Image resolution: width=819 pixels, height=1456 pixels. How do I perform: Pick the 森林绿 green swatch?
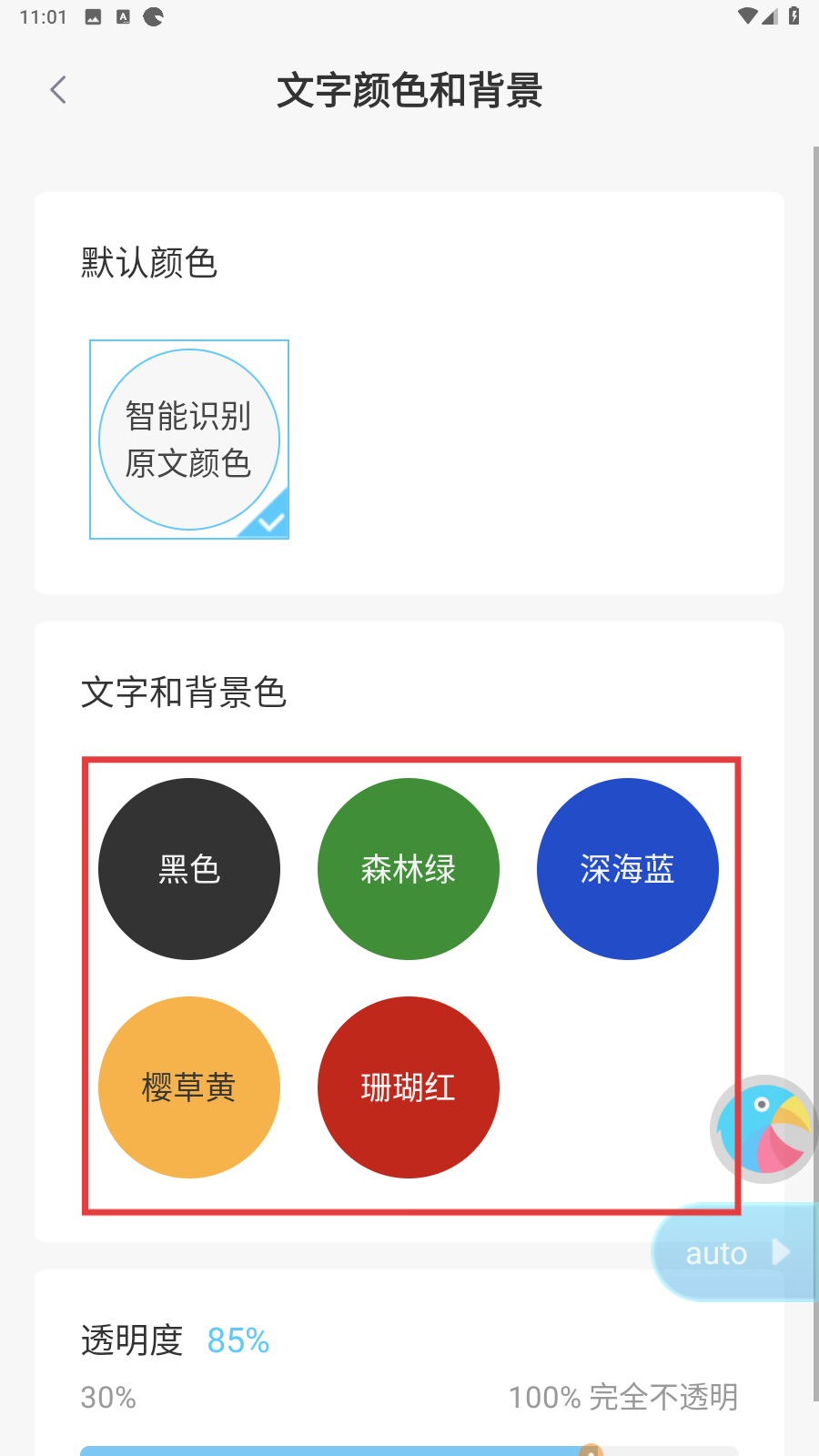tap(409, 869)
